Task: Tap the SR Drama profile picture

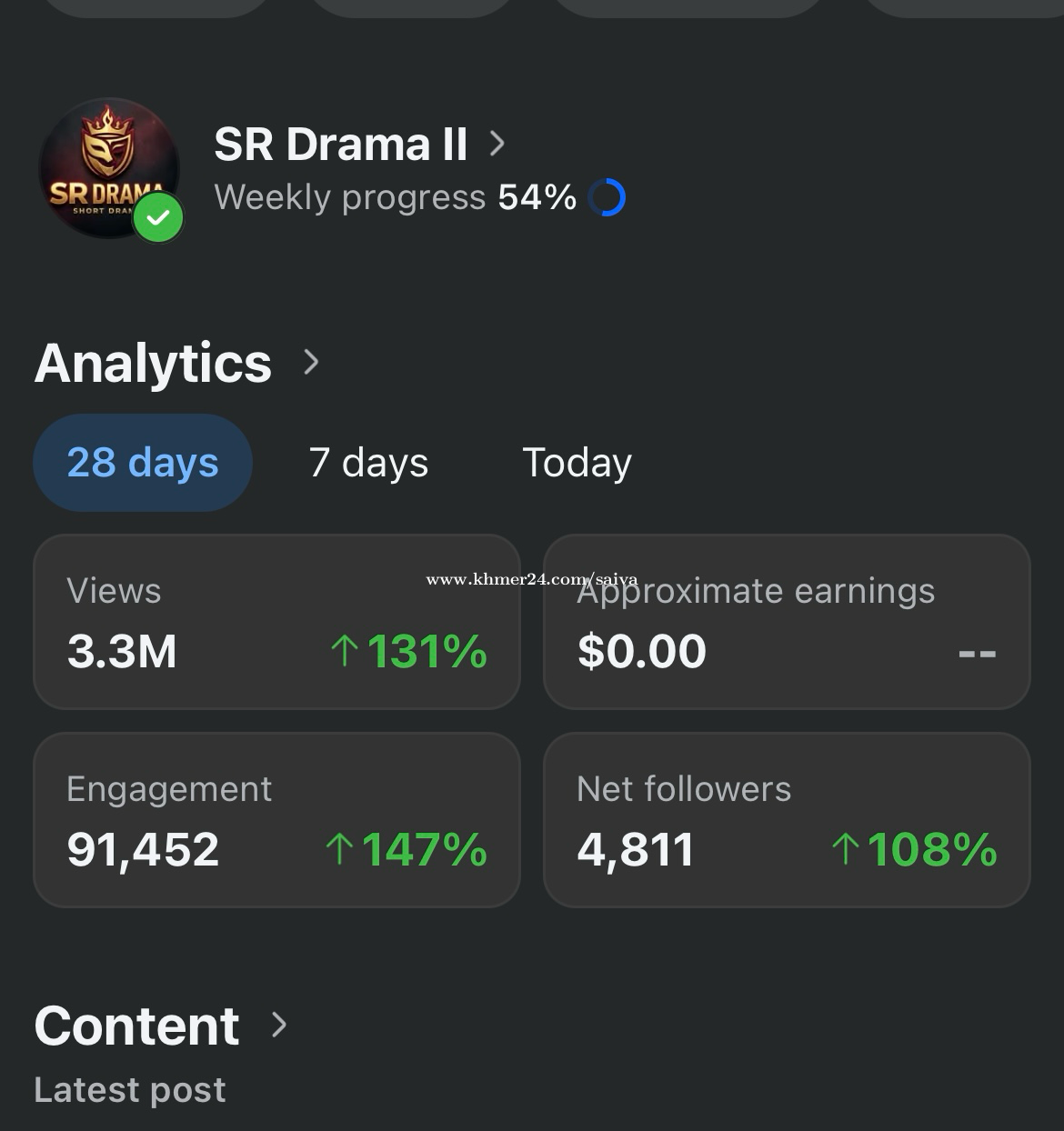Action: tap(109, 169)
